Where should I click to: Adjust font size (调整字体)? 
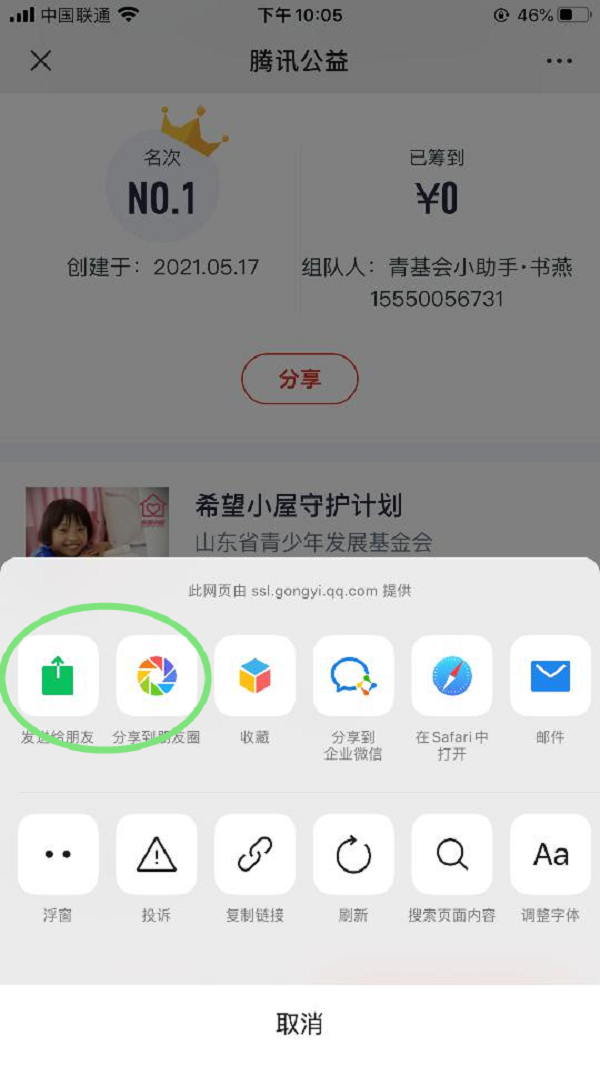coord(550,854)
